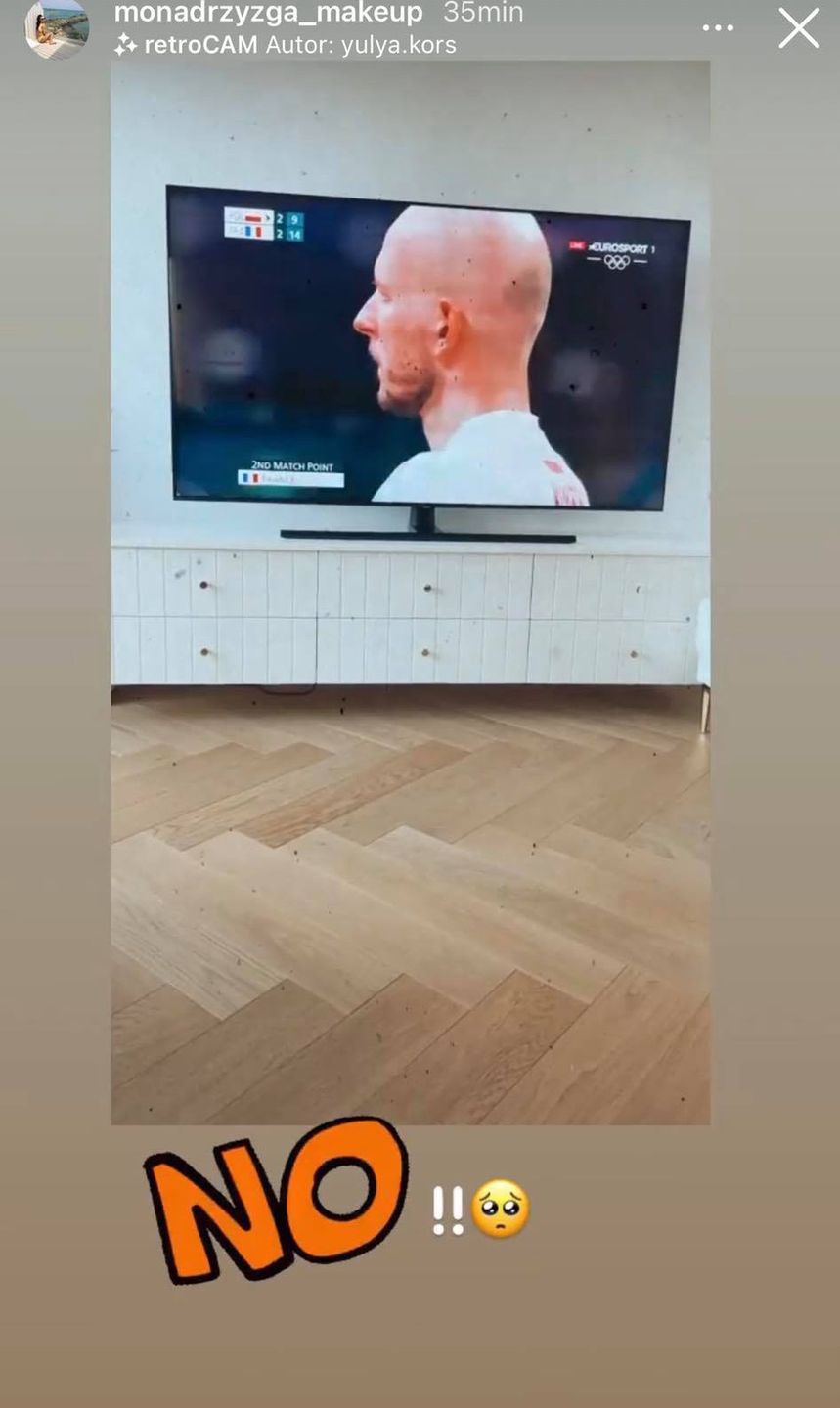Screen dimensions: 840x1408
Task: Open the story overflow menu
Action: click(718, 28)
